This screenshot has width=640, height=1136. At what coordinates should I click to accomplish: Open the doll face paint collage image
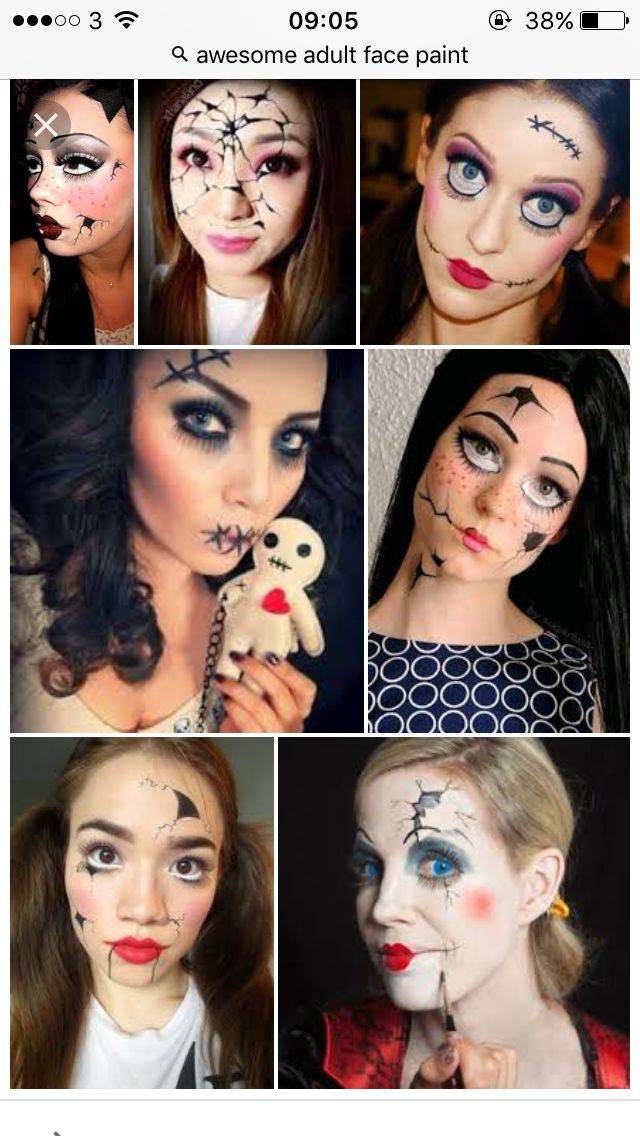320,583
